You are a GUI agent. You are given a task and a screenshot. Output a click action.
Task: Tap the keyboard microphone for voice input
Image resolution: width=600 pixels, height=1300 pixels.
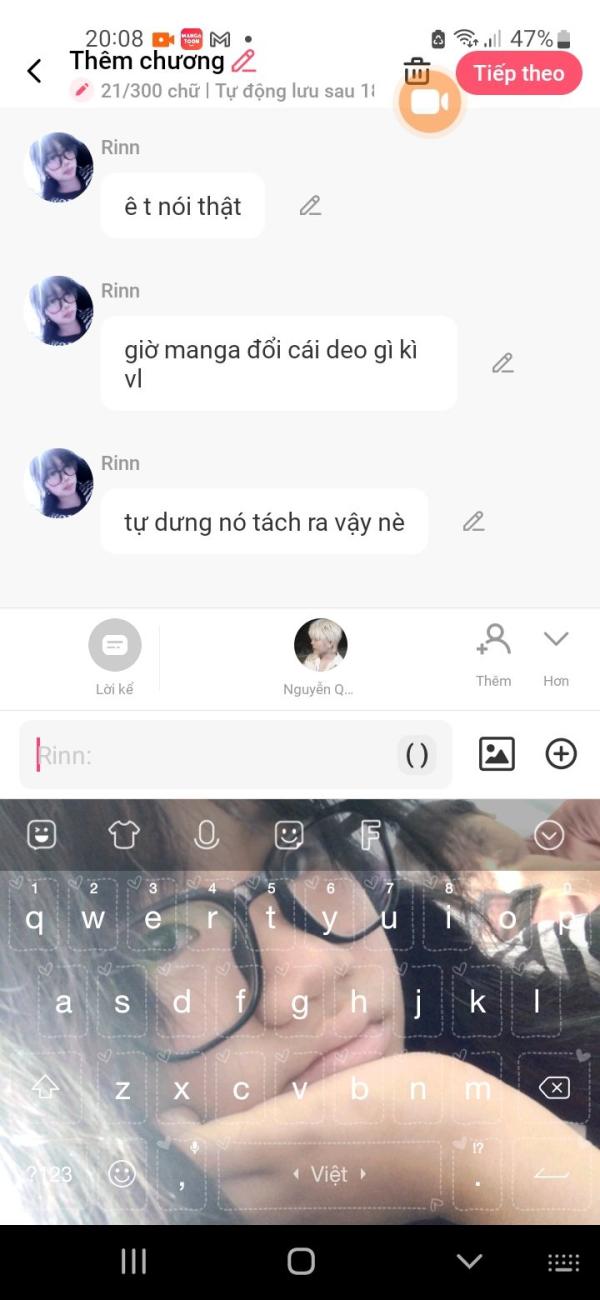tap(207, 834)
